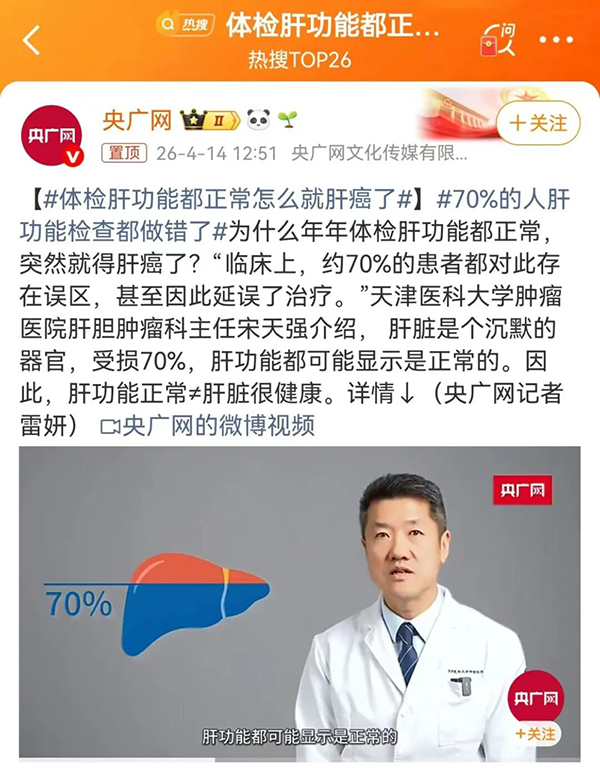Play the liver function video

coord(300,600)
